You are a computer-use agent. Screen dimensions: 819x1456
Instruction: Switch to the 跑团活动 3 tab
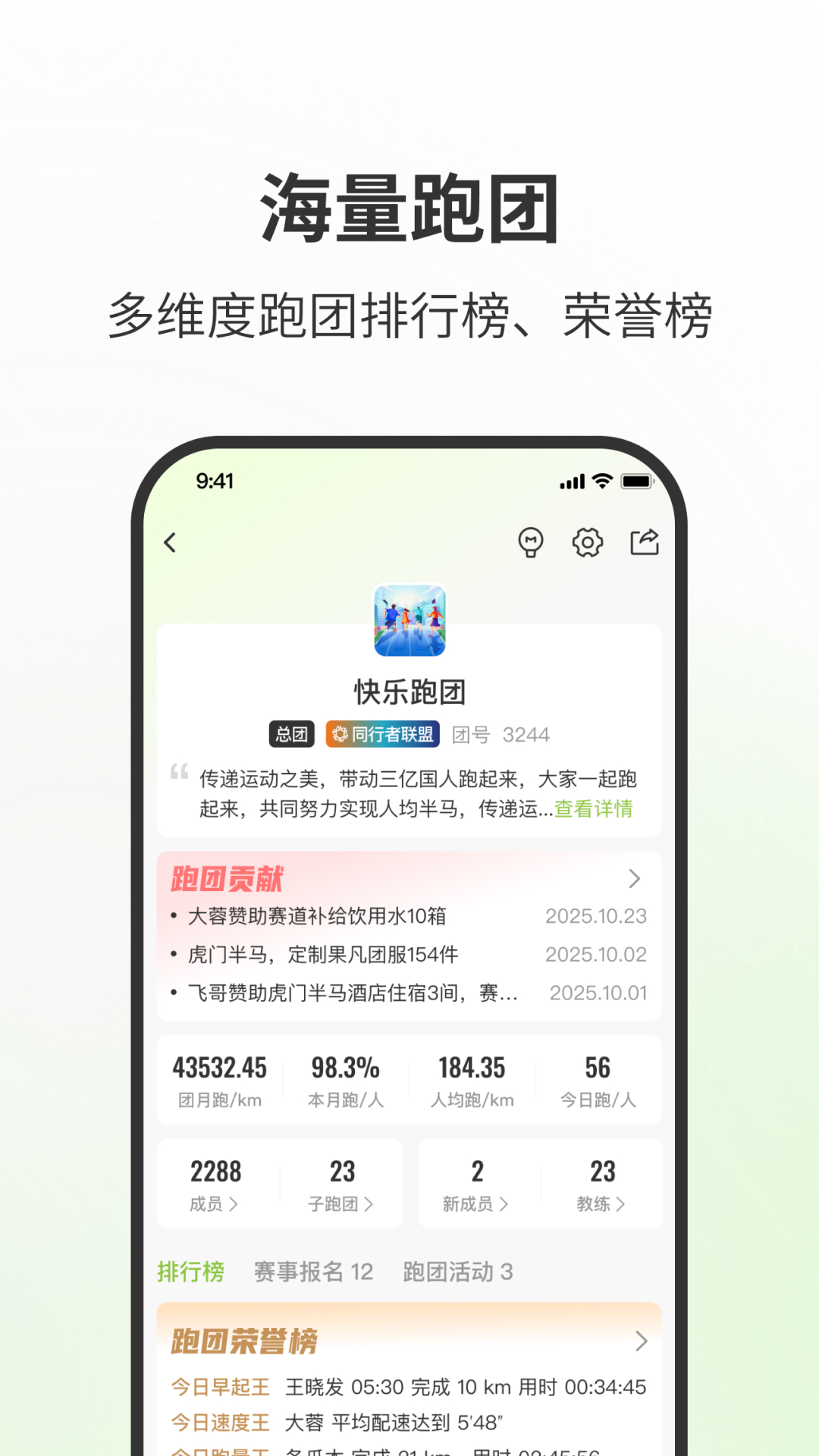[x=457, y=1272]
